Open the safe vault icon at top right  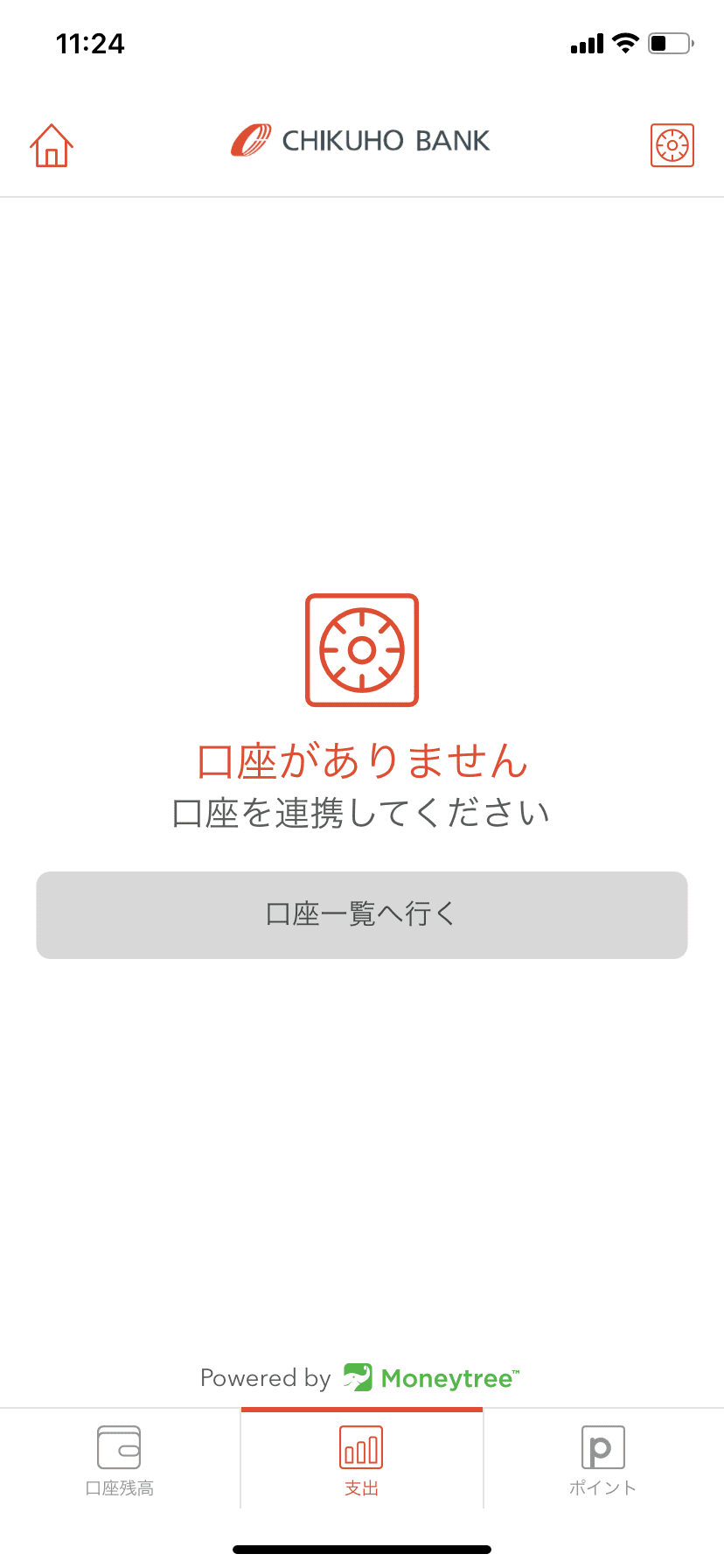[672, 145]
